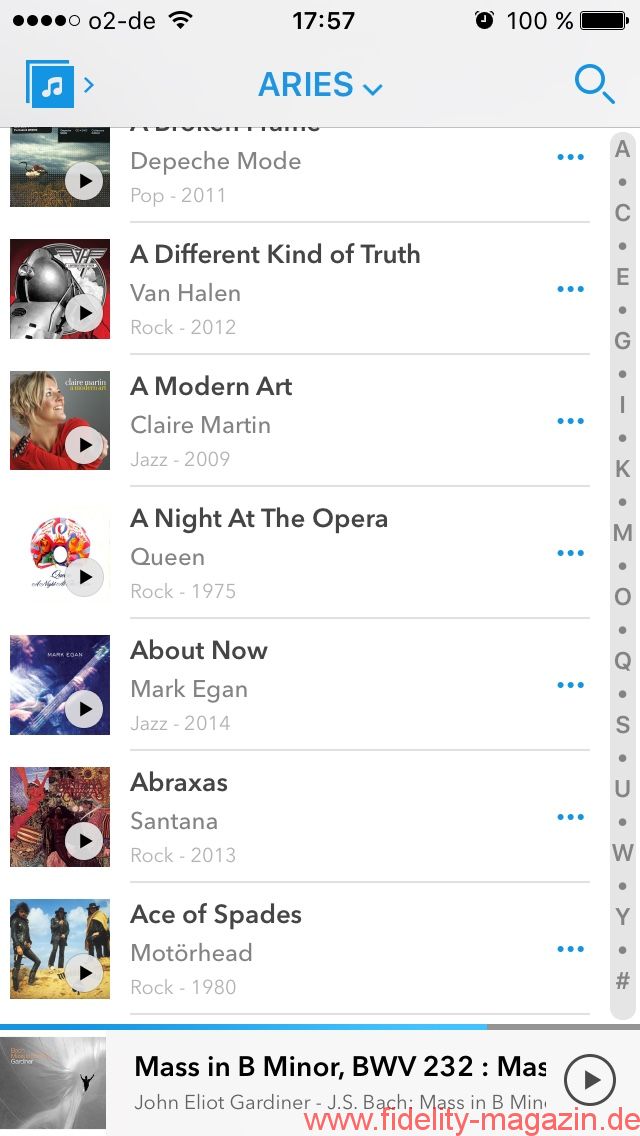Open the search magnifier icon
The height and width of the screenshot is (1136, 640).
(x=594, y=85)
